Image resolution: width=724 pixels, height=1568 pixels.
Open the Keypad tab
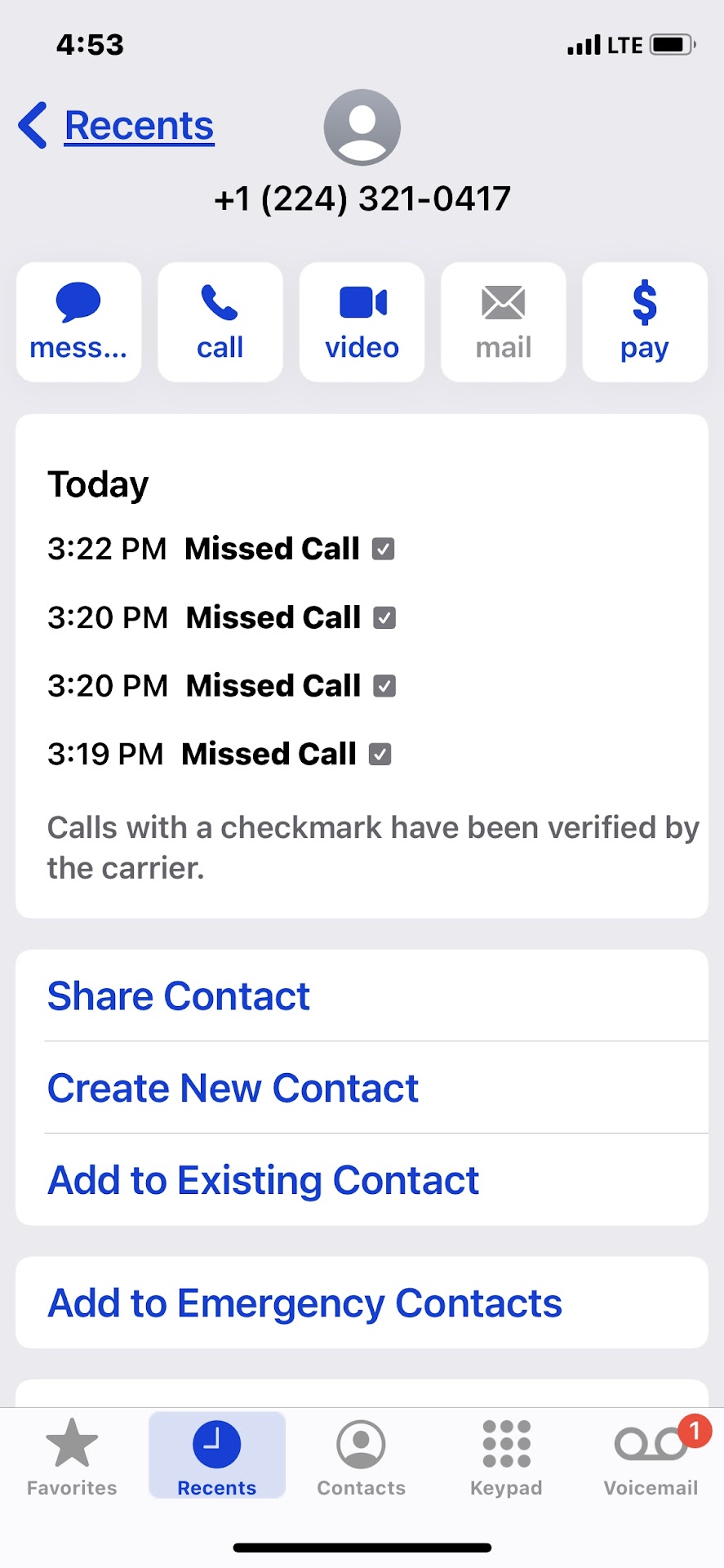(x=506, y=1457)
